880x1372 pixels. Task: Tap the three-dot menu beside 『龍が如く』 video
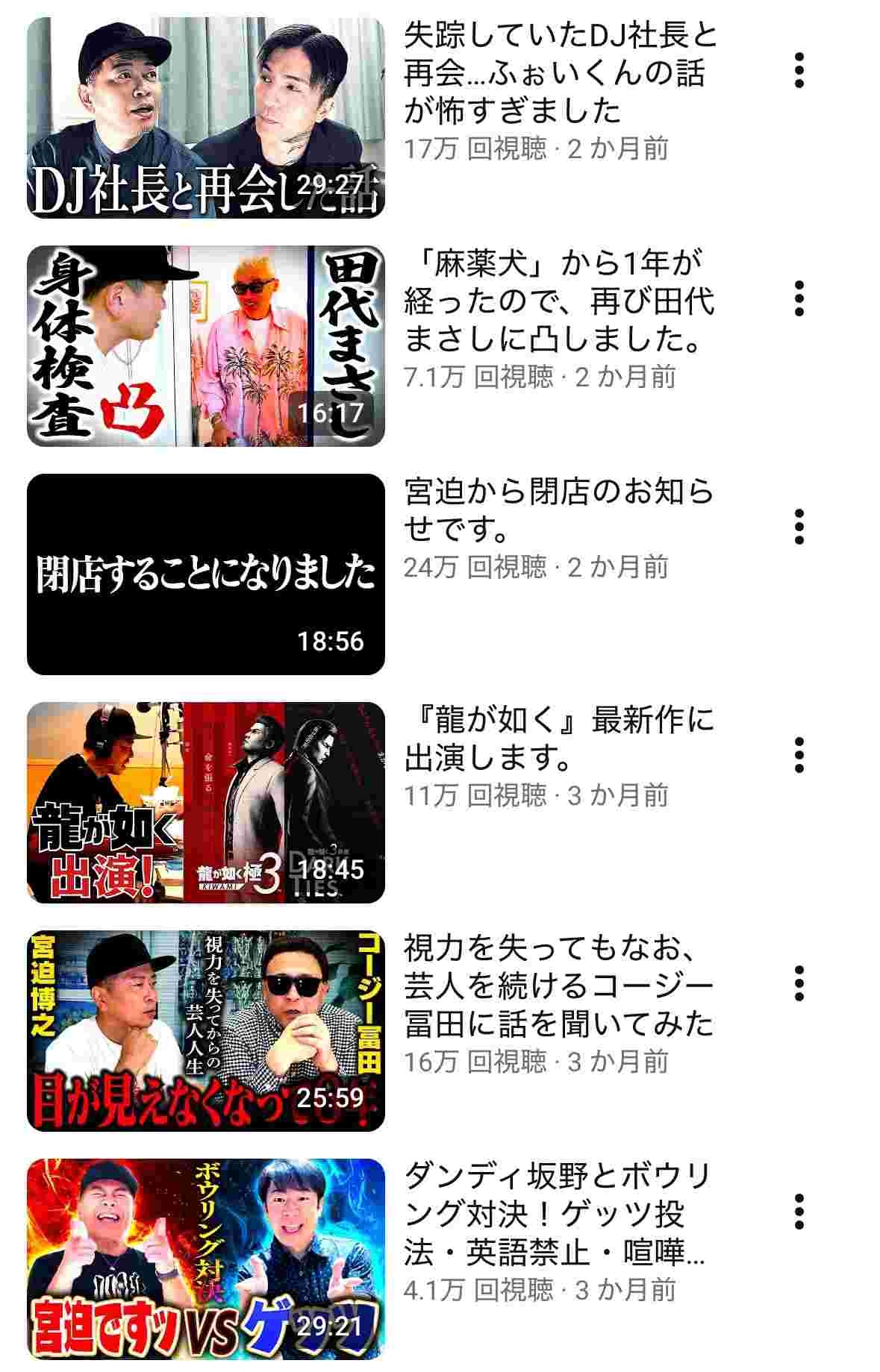pyautogui.click(x=799, y=756)
